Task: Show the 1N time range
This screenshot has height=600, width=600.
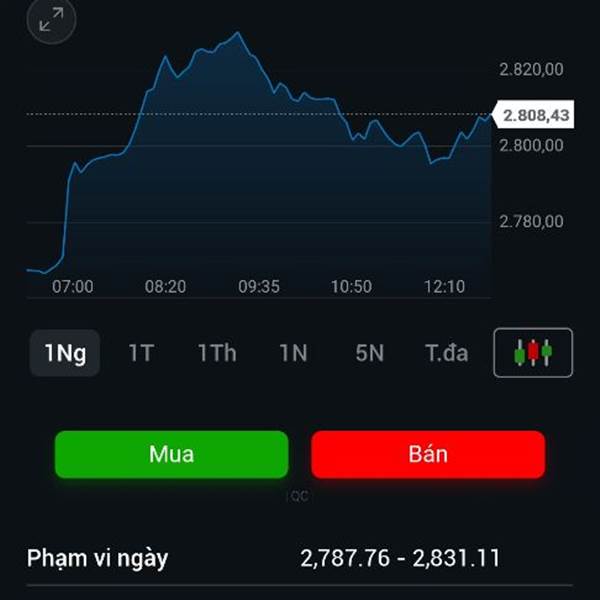Action: click(293, 353)
